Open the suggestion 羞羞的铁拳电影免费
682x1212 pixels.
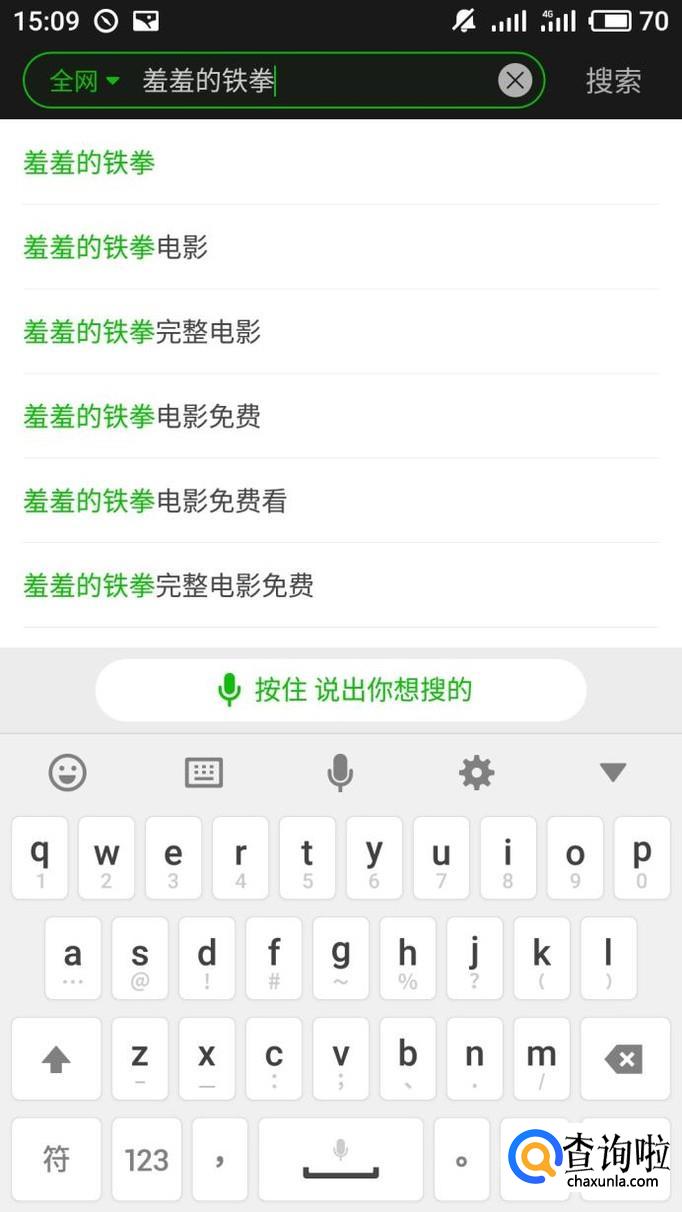coord(142,416)
